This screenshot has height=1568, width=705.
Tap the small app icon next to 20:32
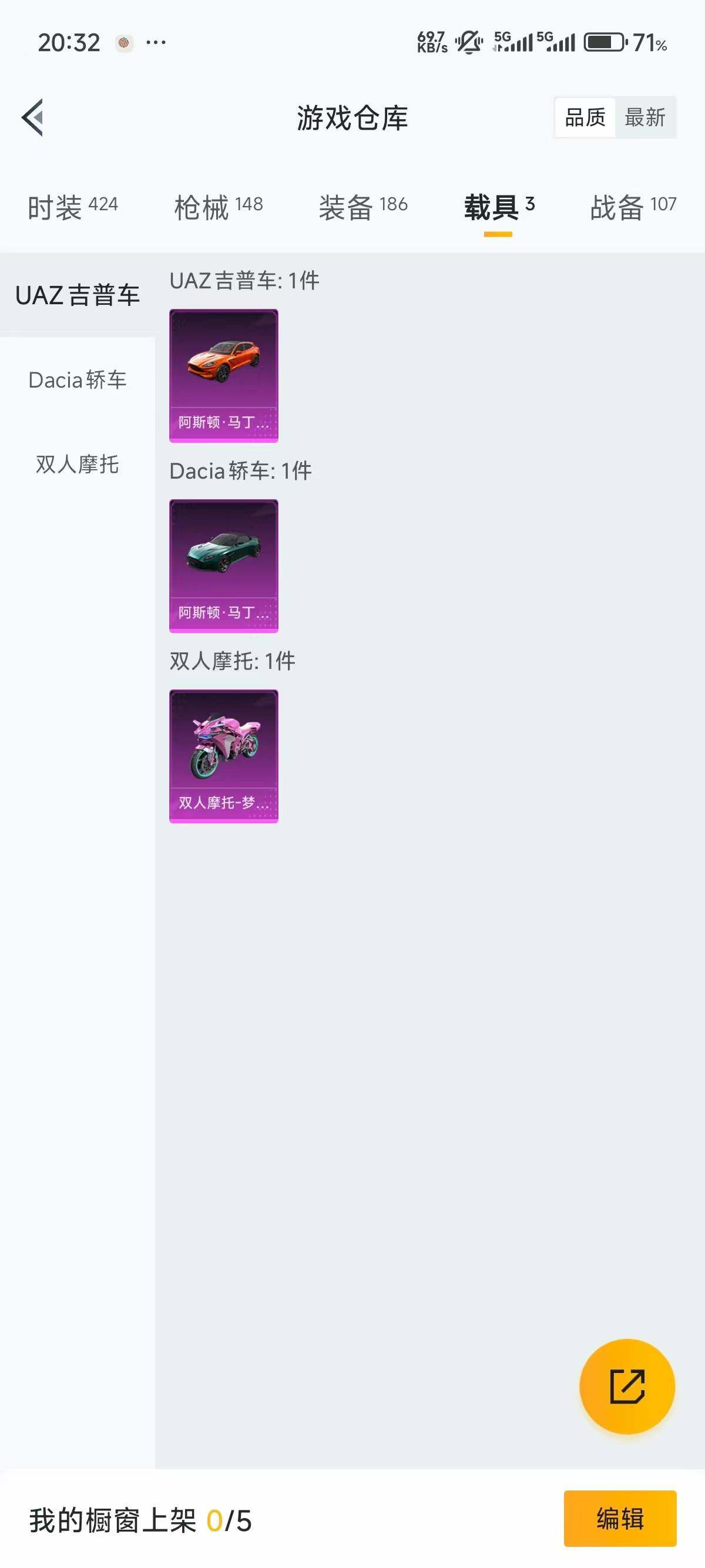point(124,41)
